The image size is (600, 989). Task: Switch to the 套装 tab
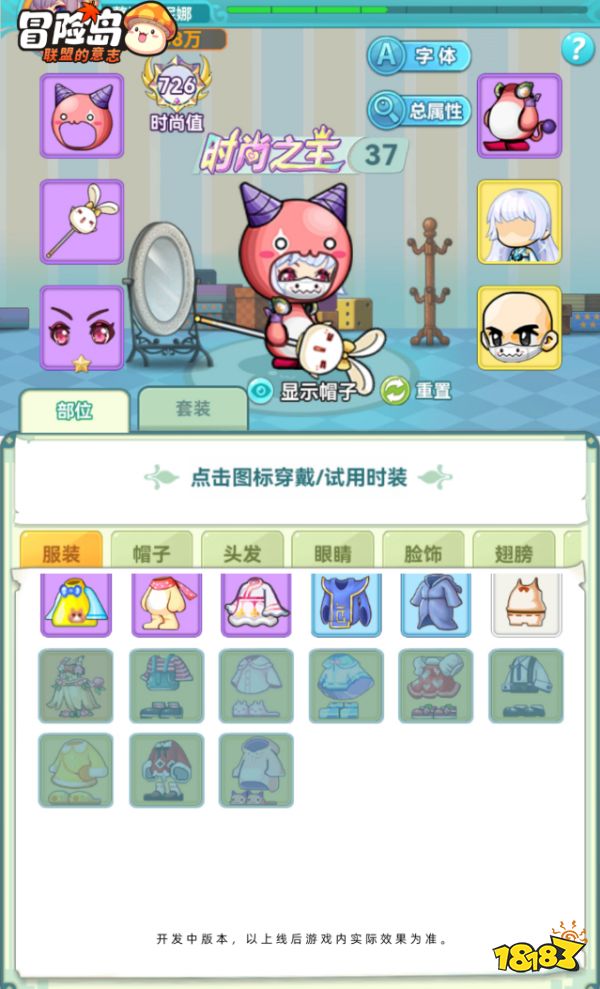[192, 409]
